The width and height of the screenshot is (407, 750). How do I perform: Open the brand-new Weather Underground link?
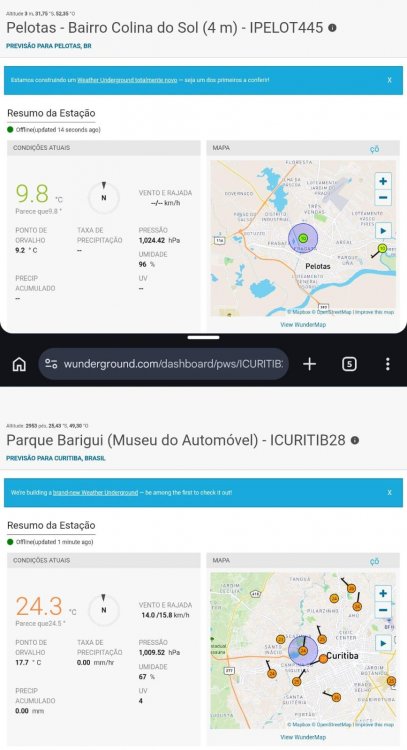pos(95,492)
